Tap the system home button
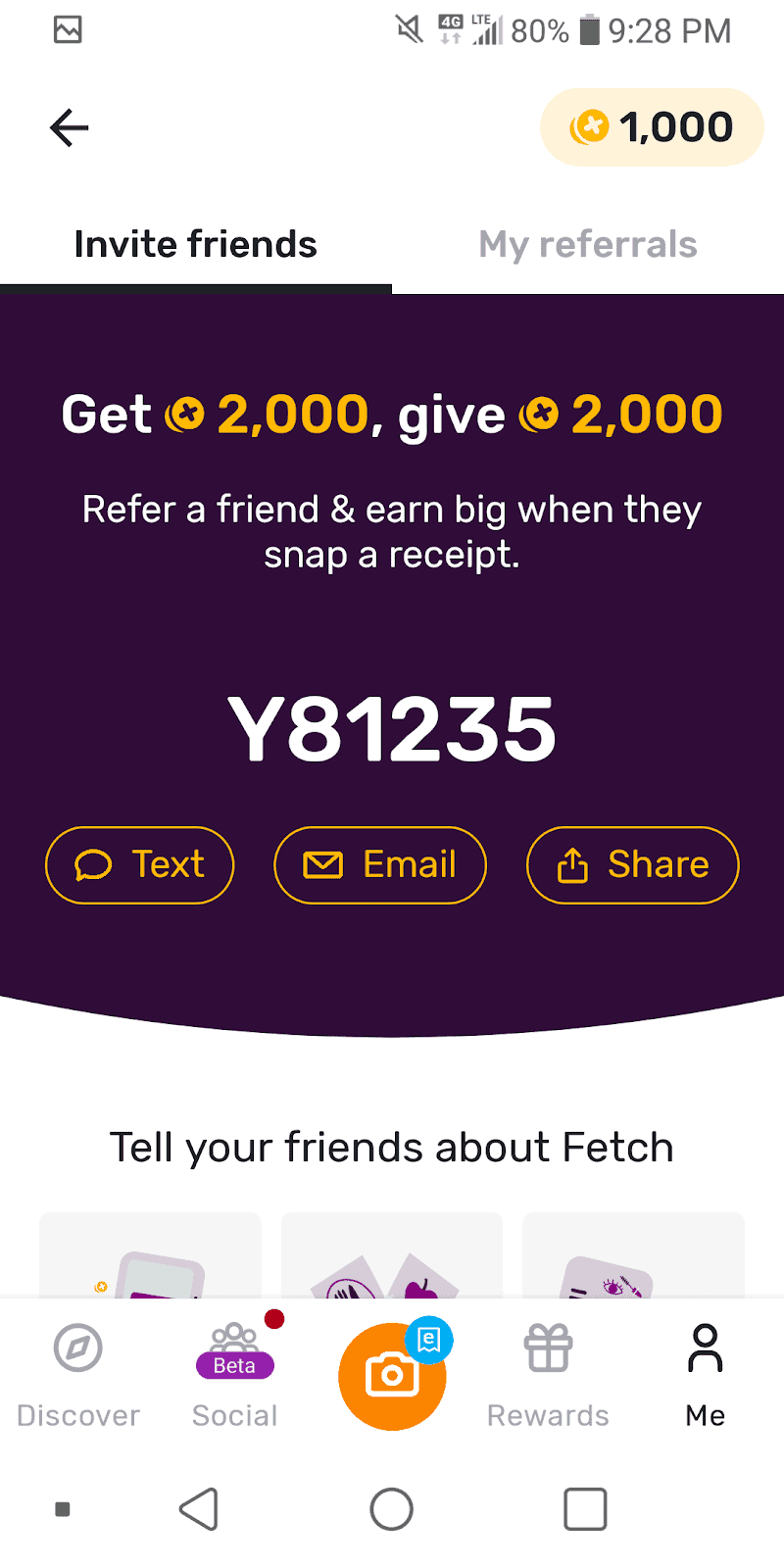 pos(392,1509)
